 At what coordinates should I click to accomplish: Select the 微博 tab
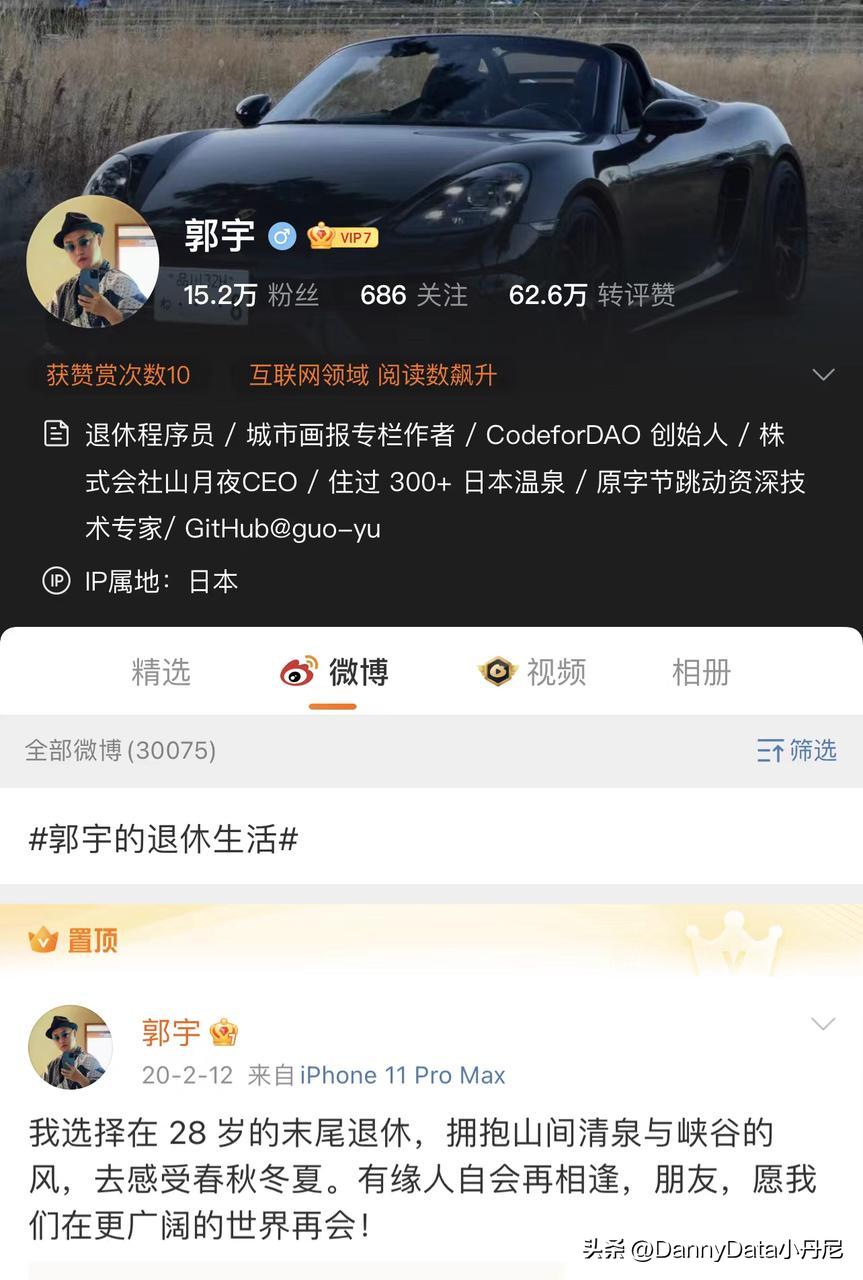pyautogui.click(x=335, y=672)
